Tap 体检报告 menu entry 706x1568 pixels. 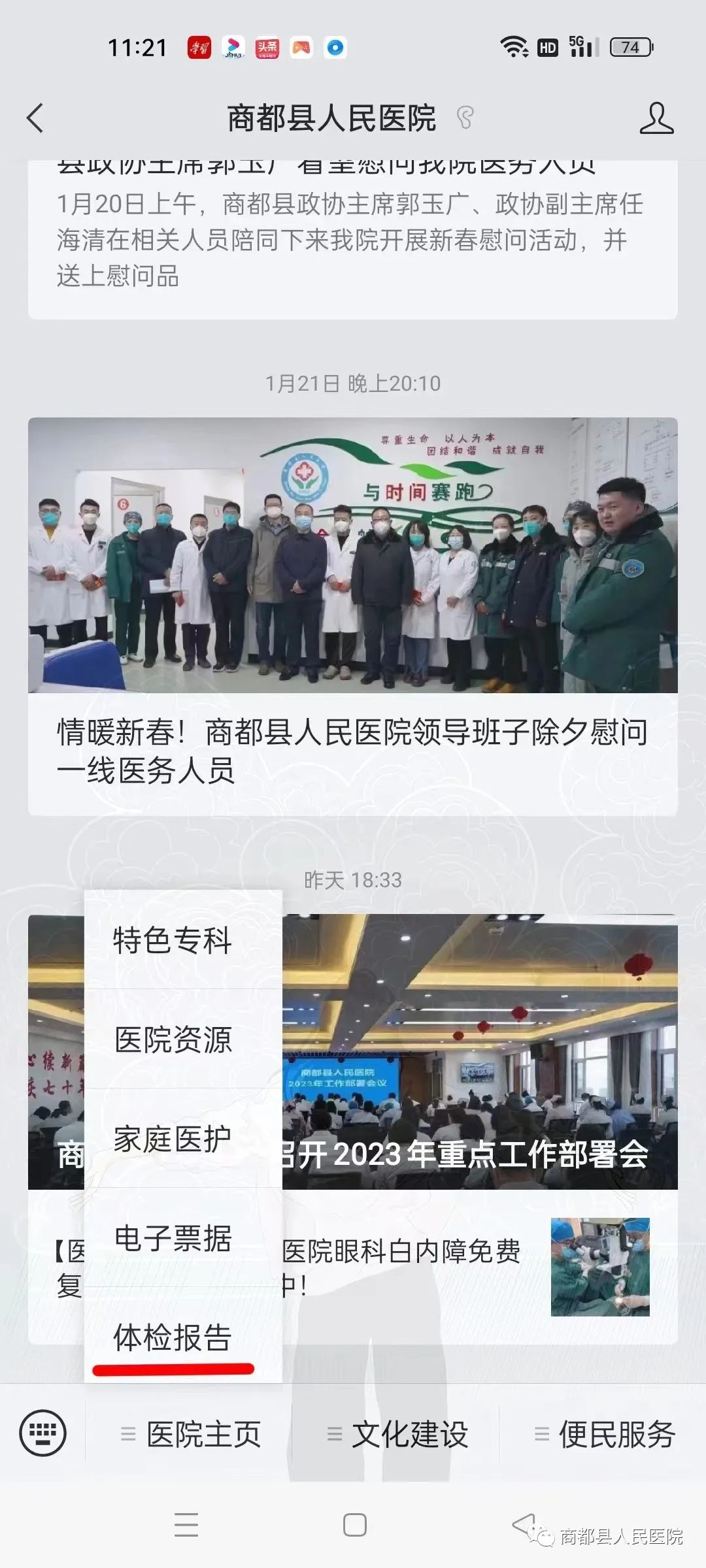point(173,1337)
